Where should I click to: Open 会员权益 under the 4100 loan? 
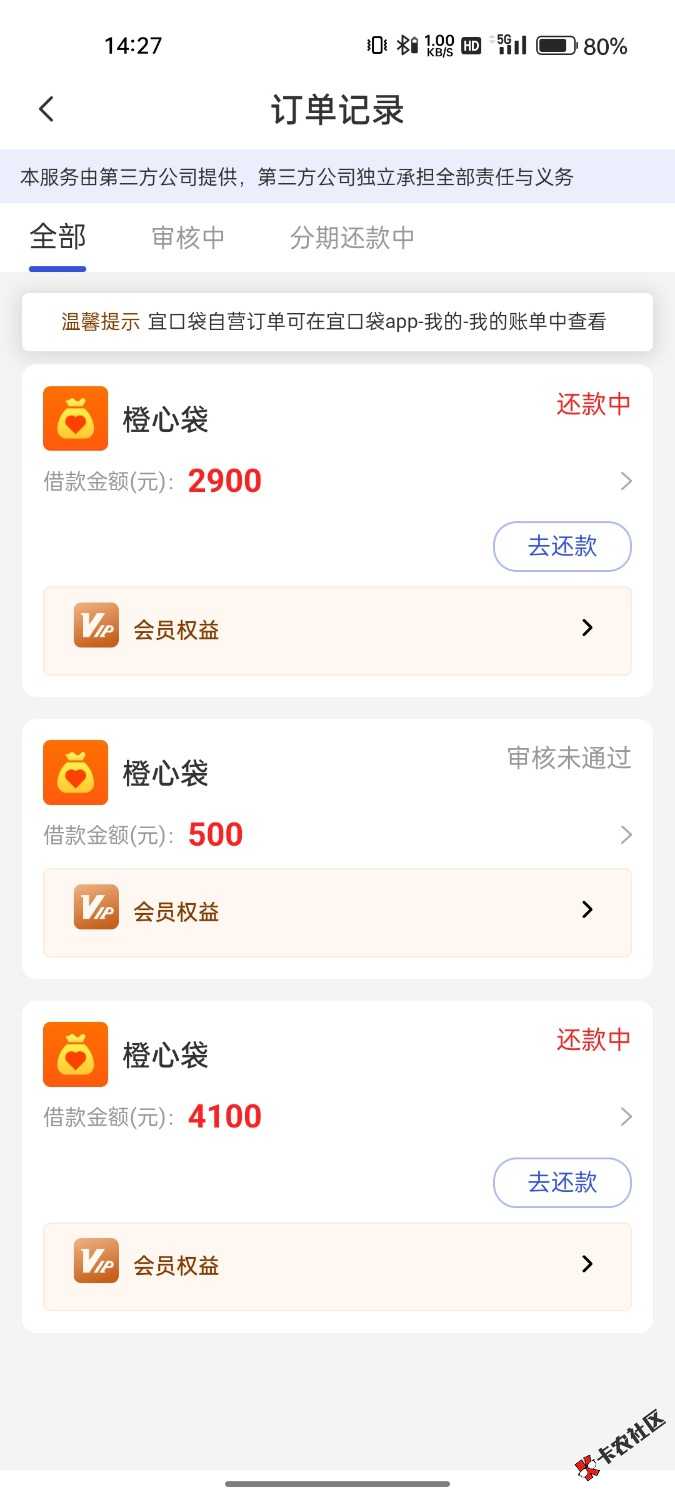pyautogui.click(x=337, y=1266)
